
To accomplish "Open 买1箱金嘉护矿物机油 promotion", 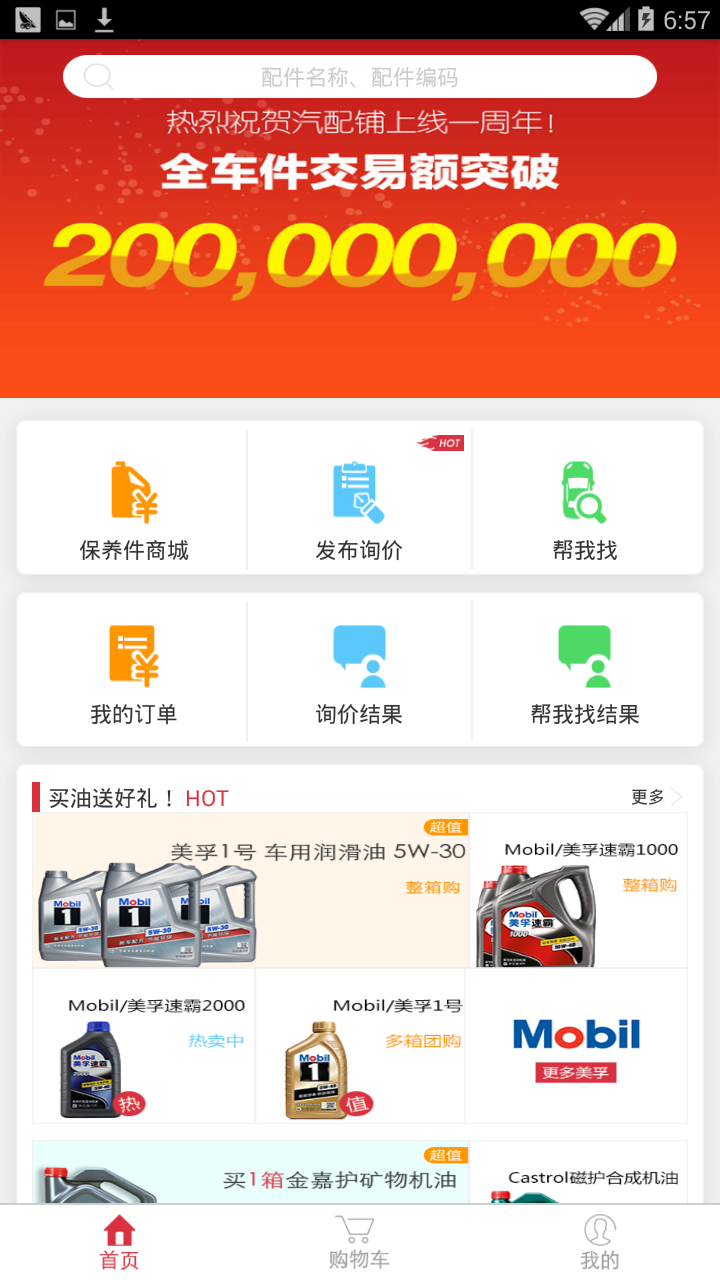I will [250, 1173].
